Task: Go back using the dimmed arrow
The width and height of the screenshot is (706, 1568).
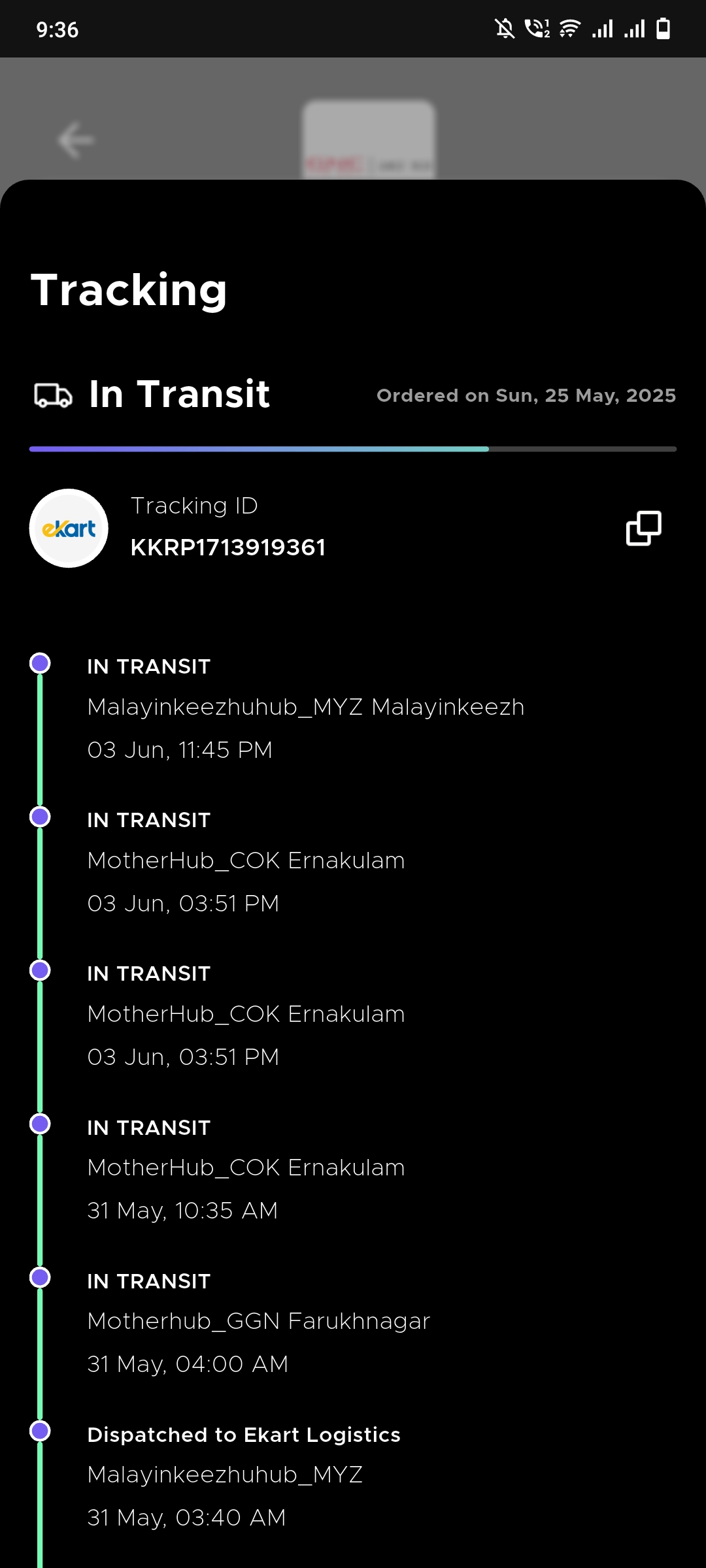Action: pos(76,140)
